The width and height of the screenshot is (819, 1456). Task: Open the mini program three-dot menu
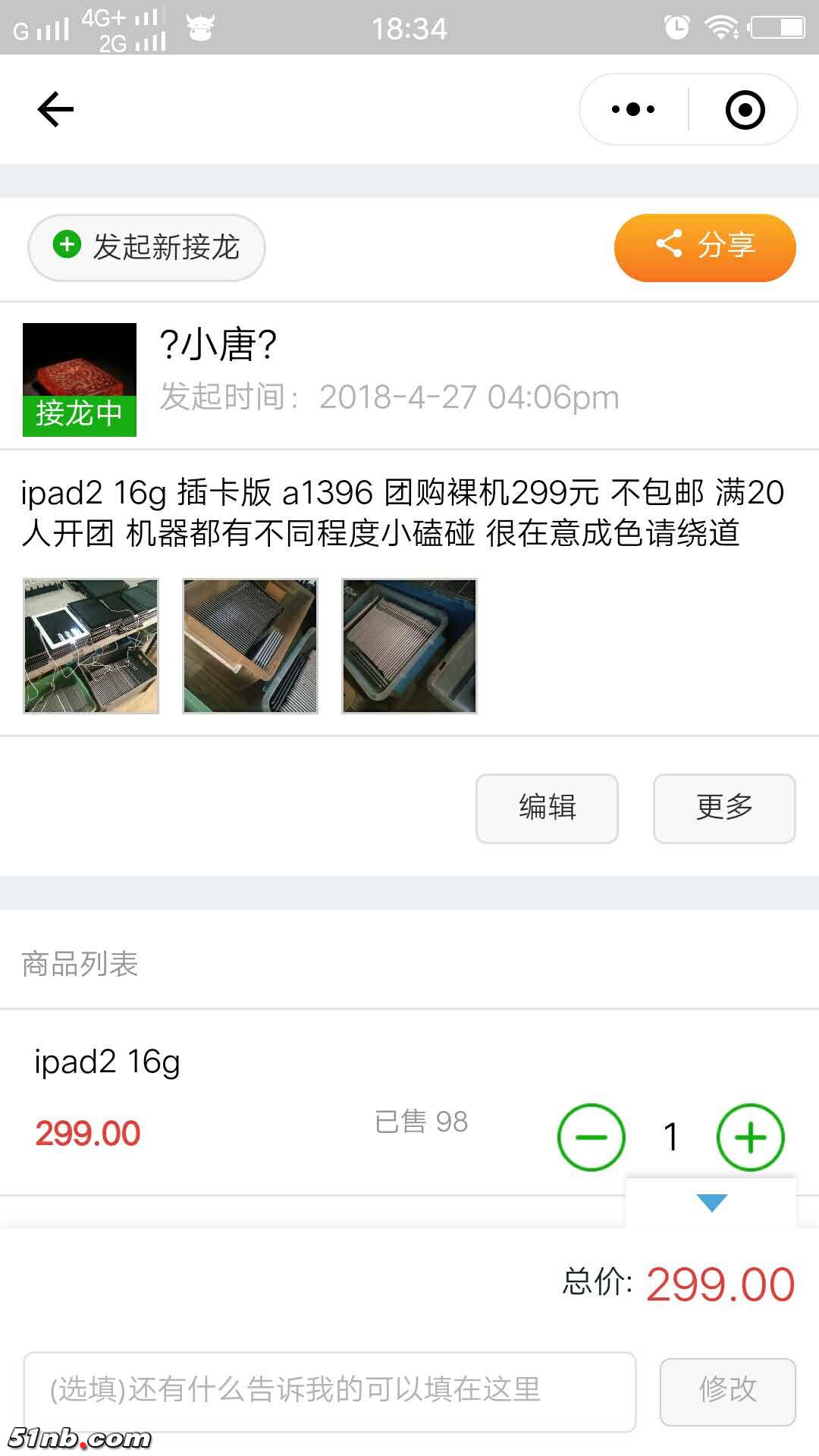pos(633,109)
